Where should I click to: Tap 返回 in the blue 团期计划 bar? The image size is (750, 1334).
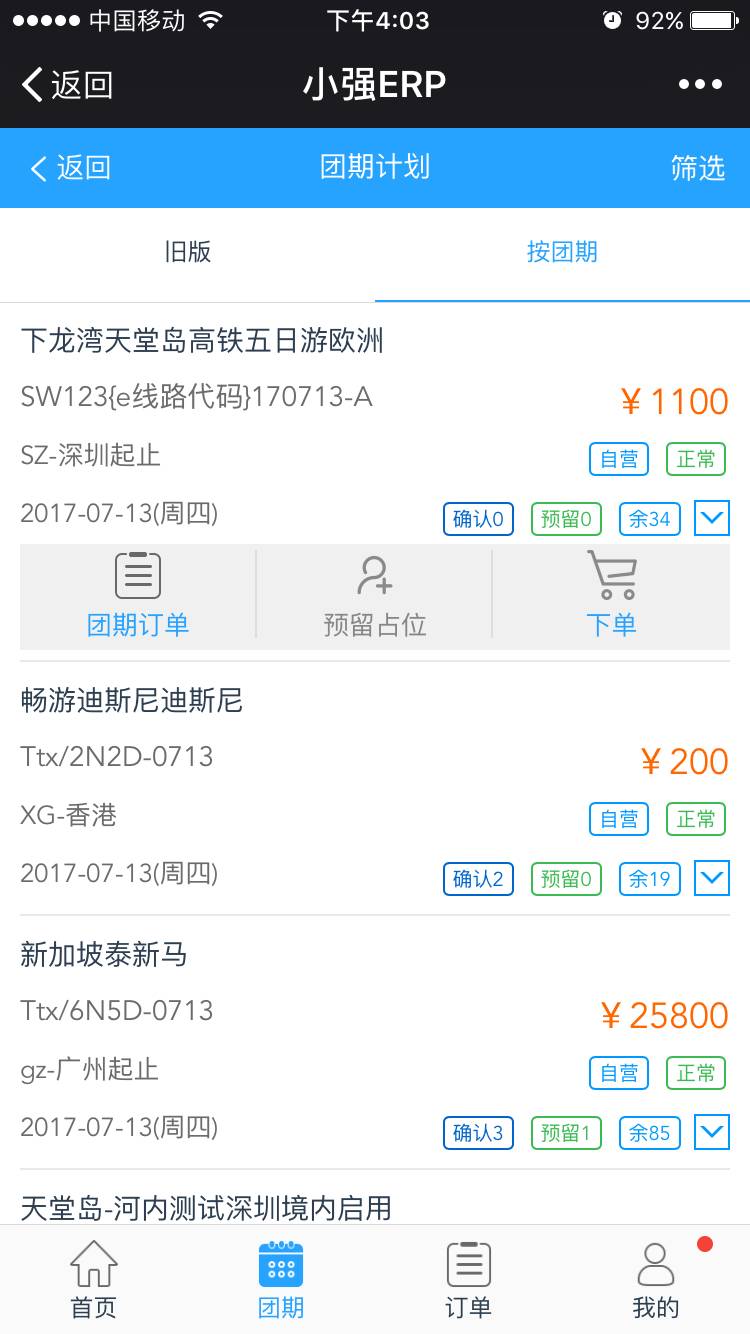70,168
